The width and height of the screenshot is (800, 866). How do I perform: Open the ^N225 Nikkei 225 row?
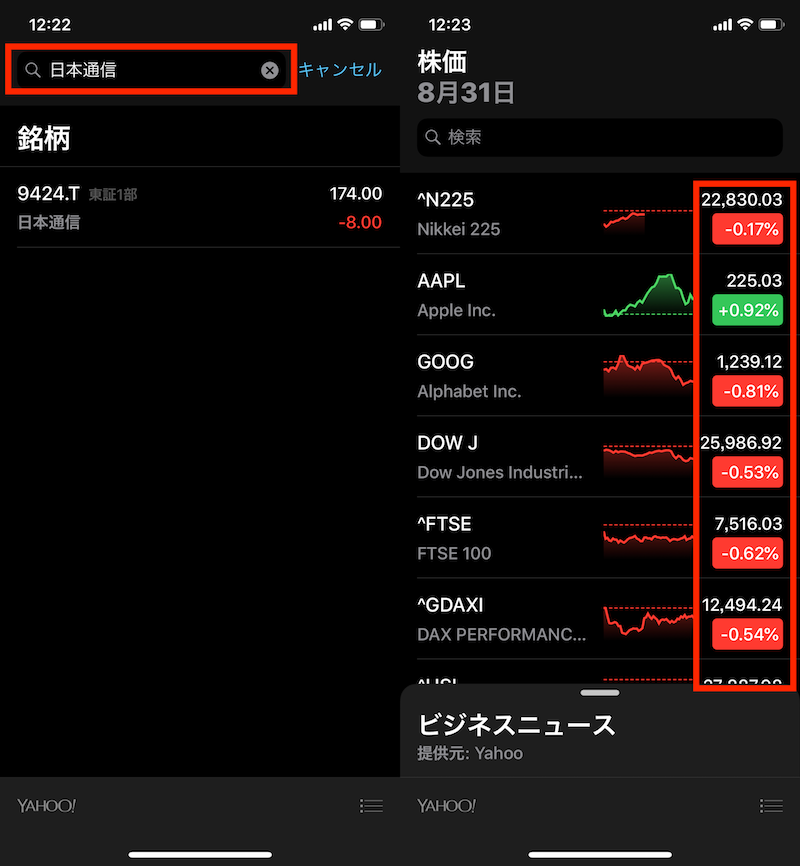click(599, 214)
